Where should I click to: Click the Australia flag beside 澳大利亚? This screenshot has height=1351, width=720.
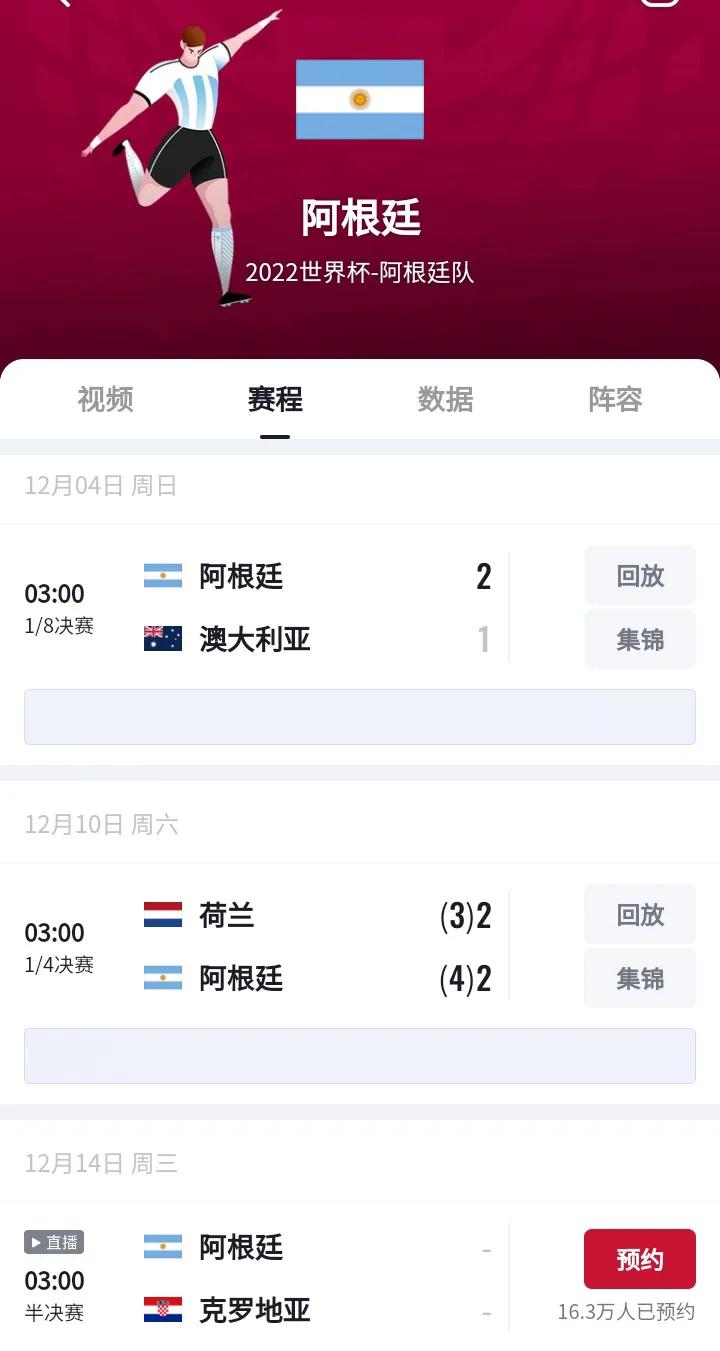coord(162,639)
